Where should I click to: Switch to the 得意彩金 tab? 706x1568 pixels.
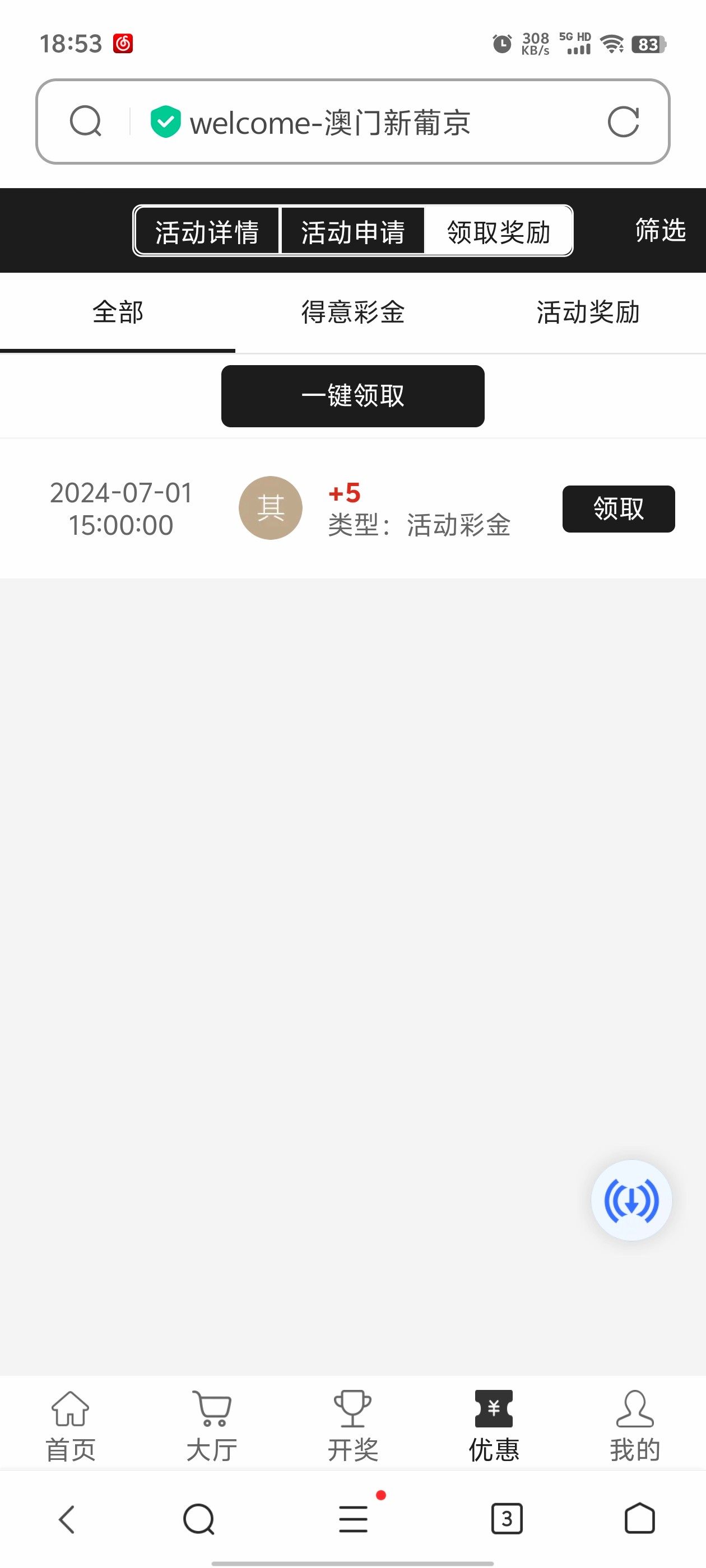352,312
